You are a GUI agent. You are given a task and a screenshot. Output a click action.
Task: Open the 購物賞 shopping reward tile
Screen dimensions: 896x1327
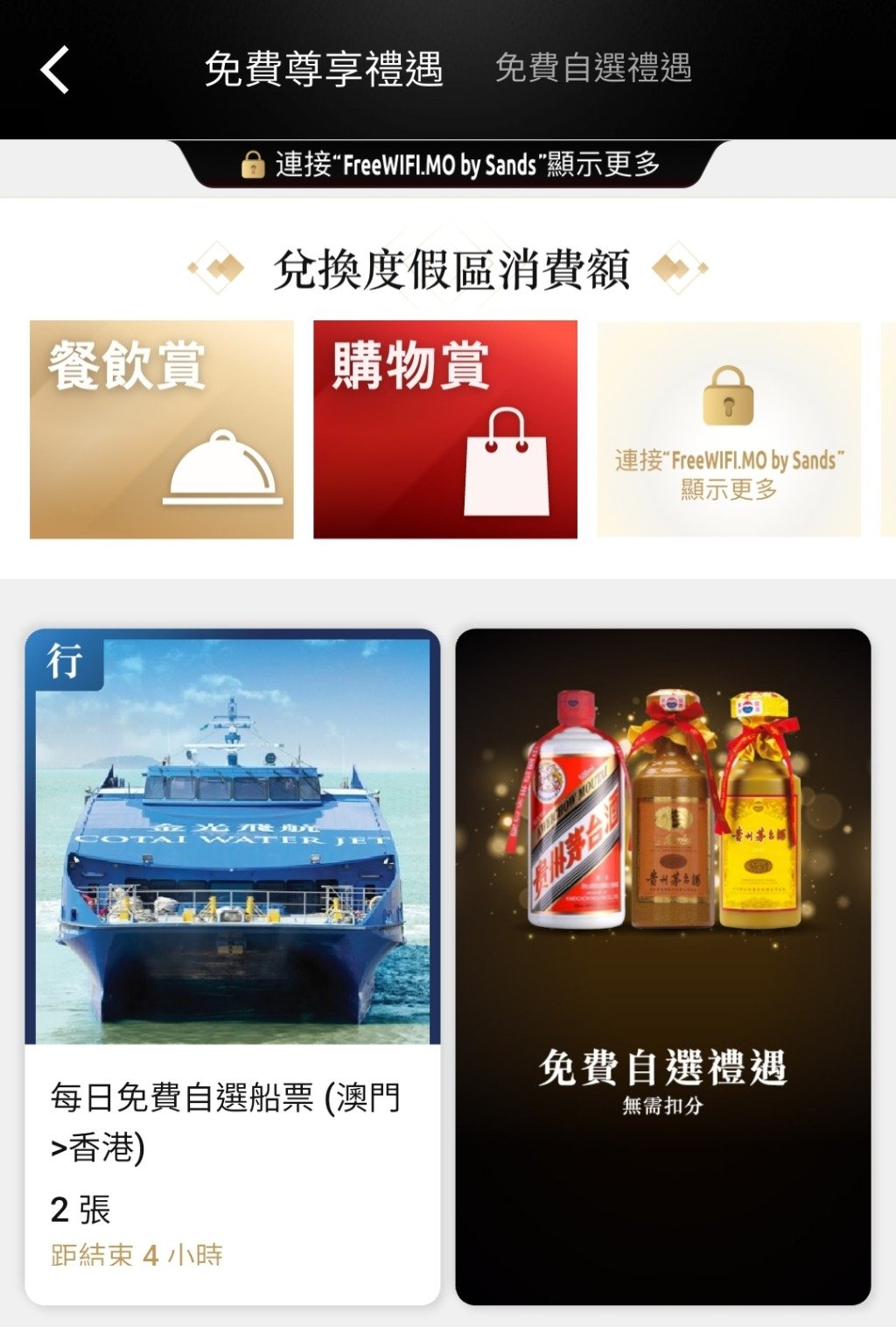tap(444, 429)
